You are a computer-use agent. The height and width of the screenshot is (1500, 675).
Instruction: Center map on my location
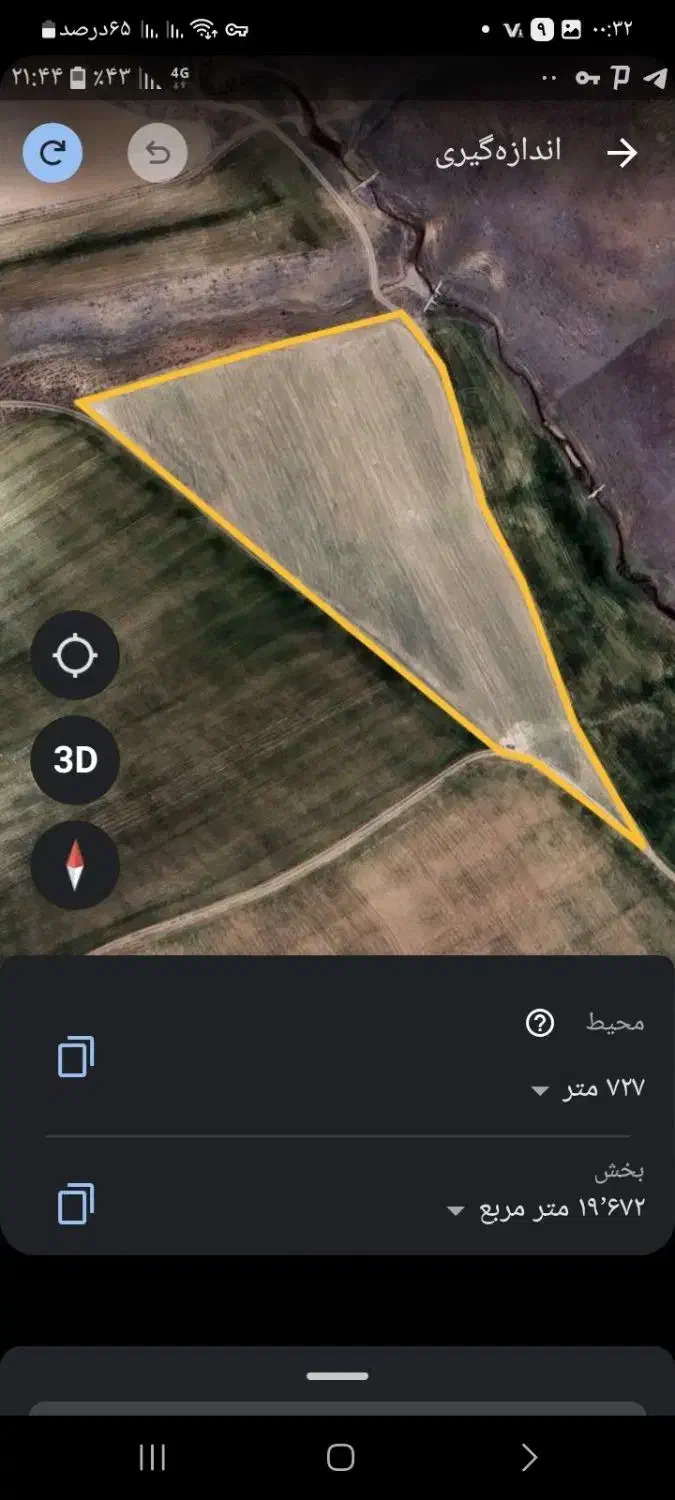point(75,656)
